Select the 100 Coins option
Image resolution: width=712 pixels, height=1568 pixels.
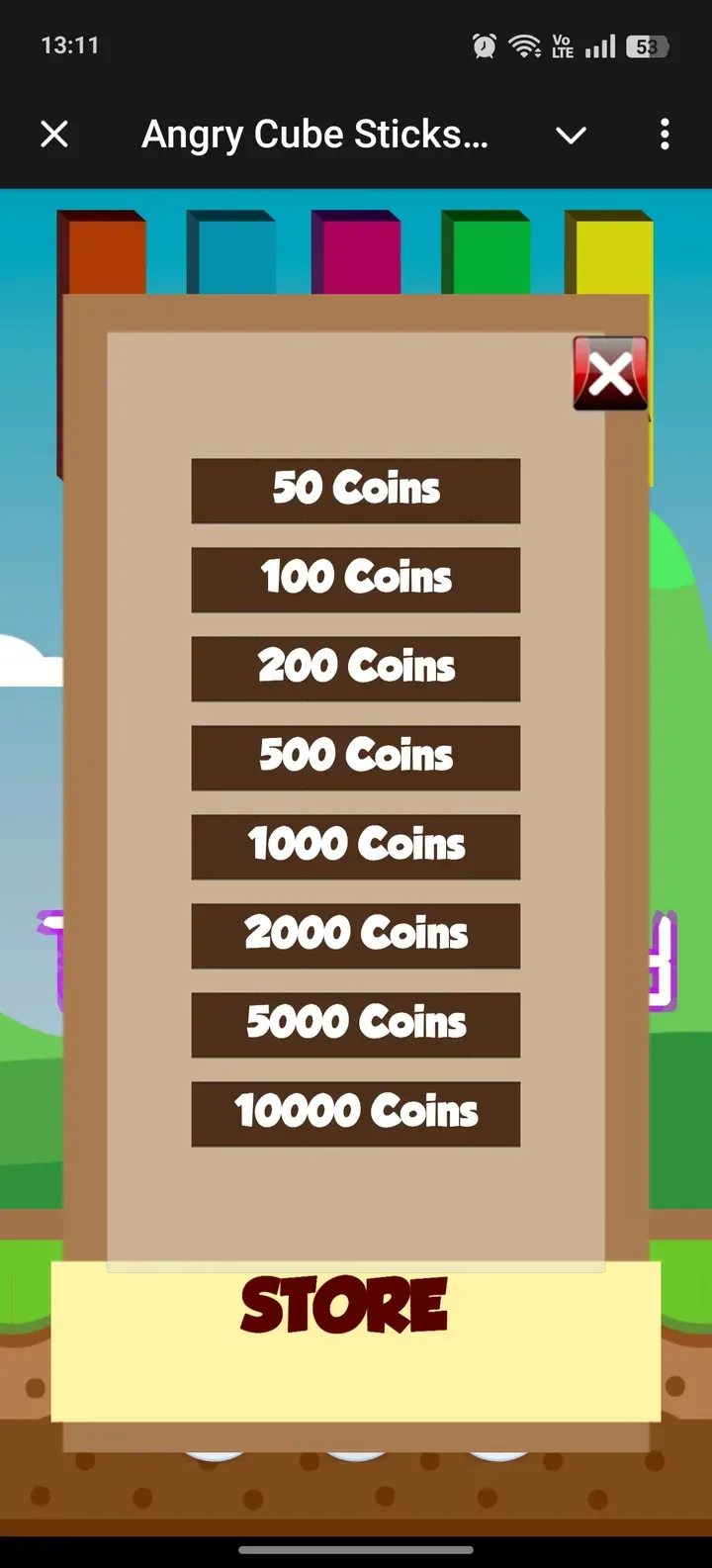[356, 579]
